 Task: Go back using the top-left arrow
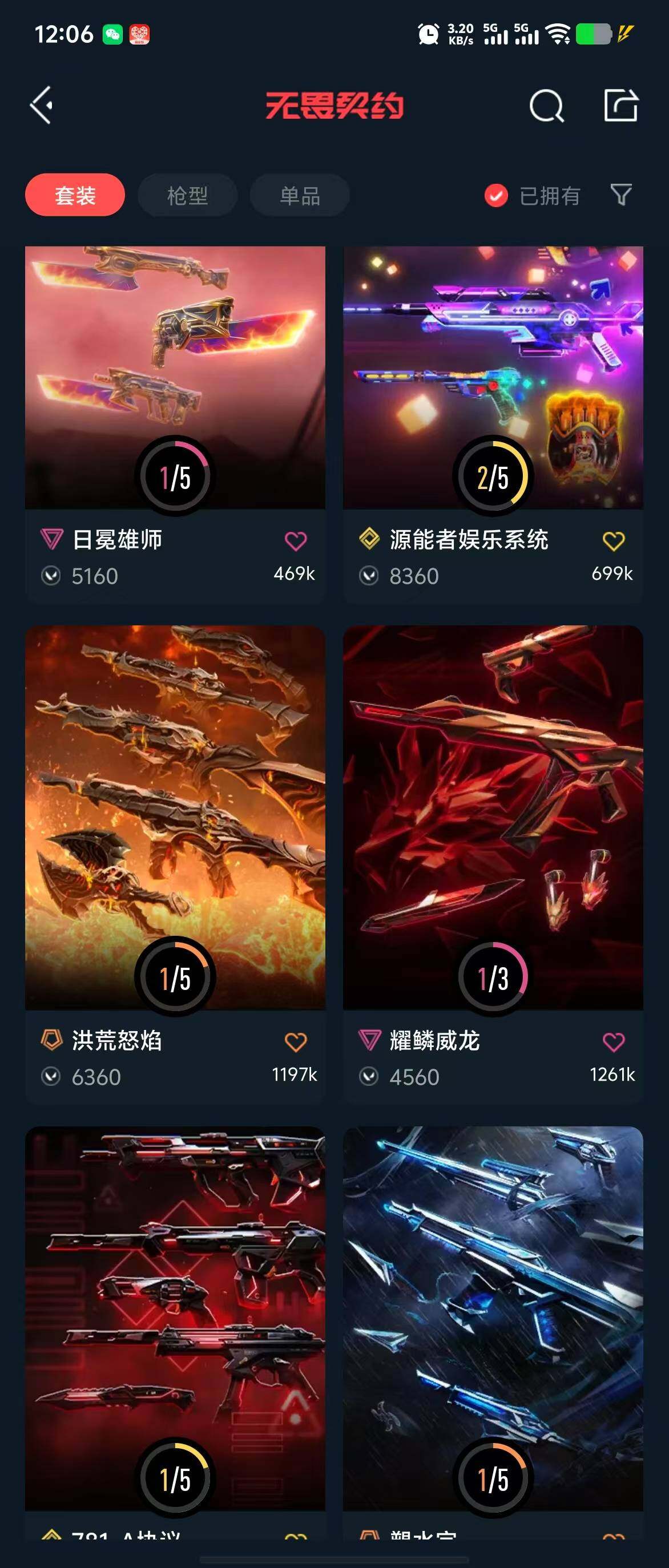pyautogui.click(x=42, y=106)
